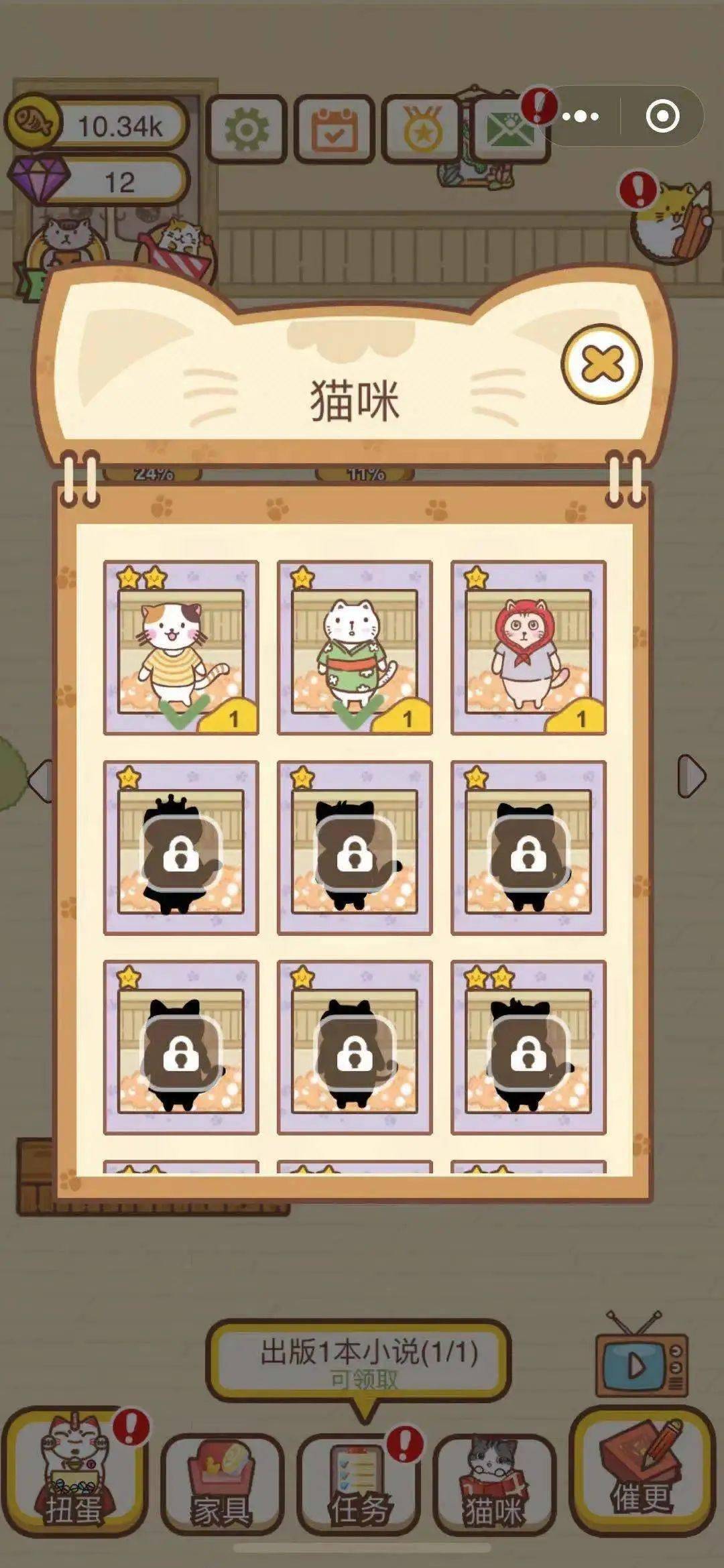Select the white cat in green kimono
Screen dimensions: 724x1568
(355, 648)
